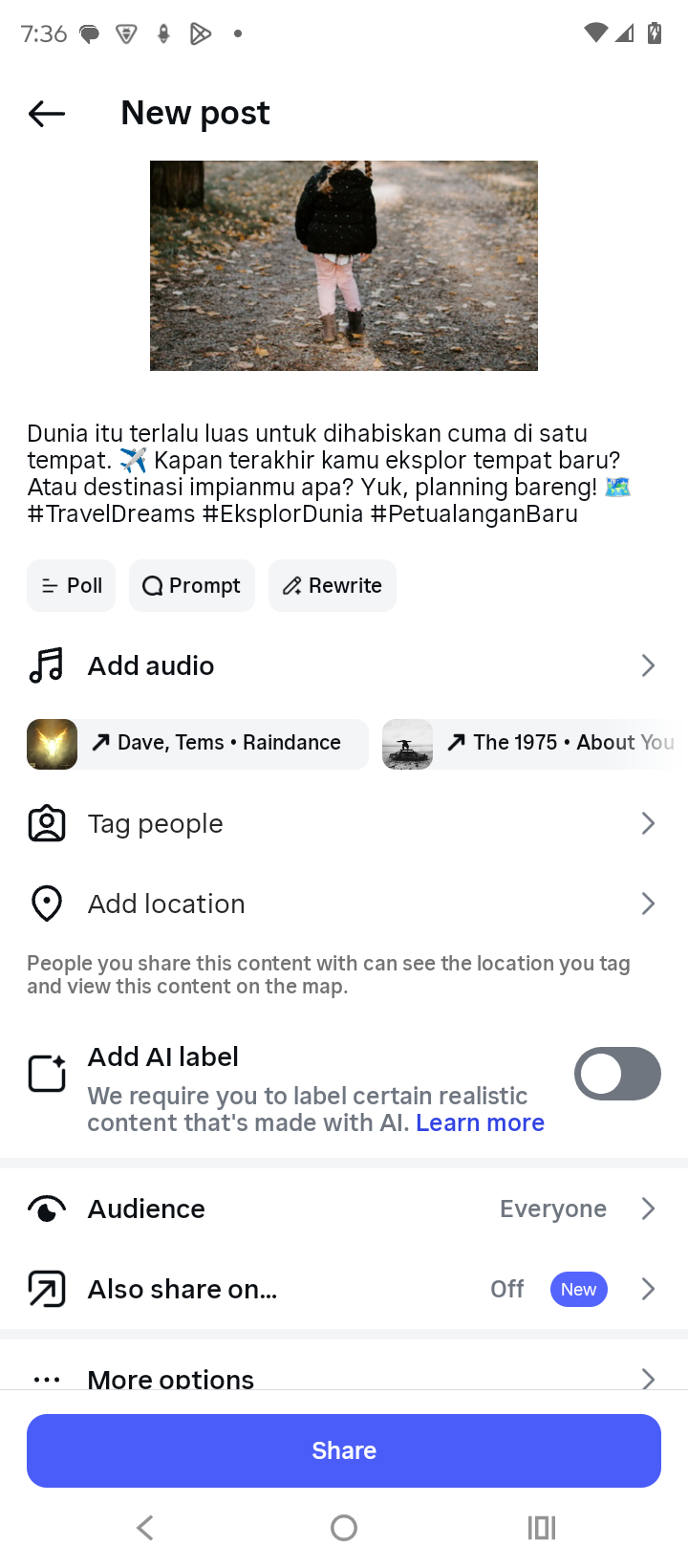Edit the caption text
688x1568 pixels.
(x=325, y=473)
